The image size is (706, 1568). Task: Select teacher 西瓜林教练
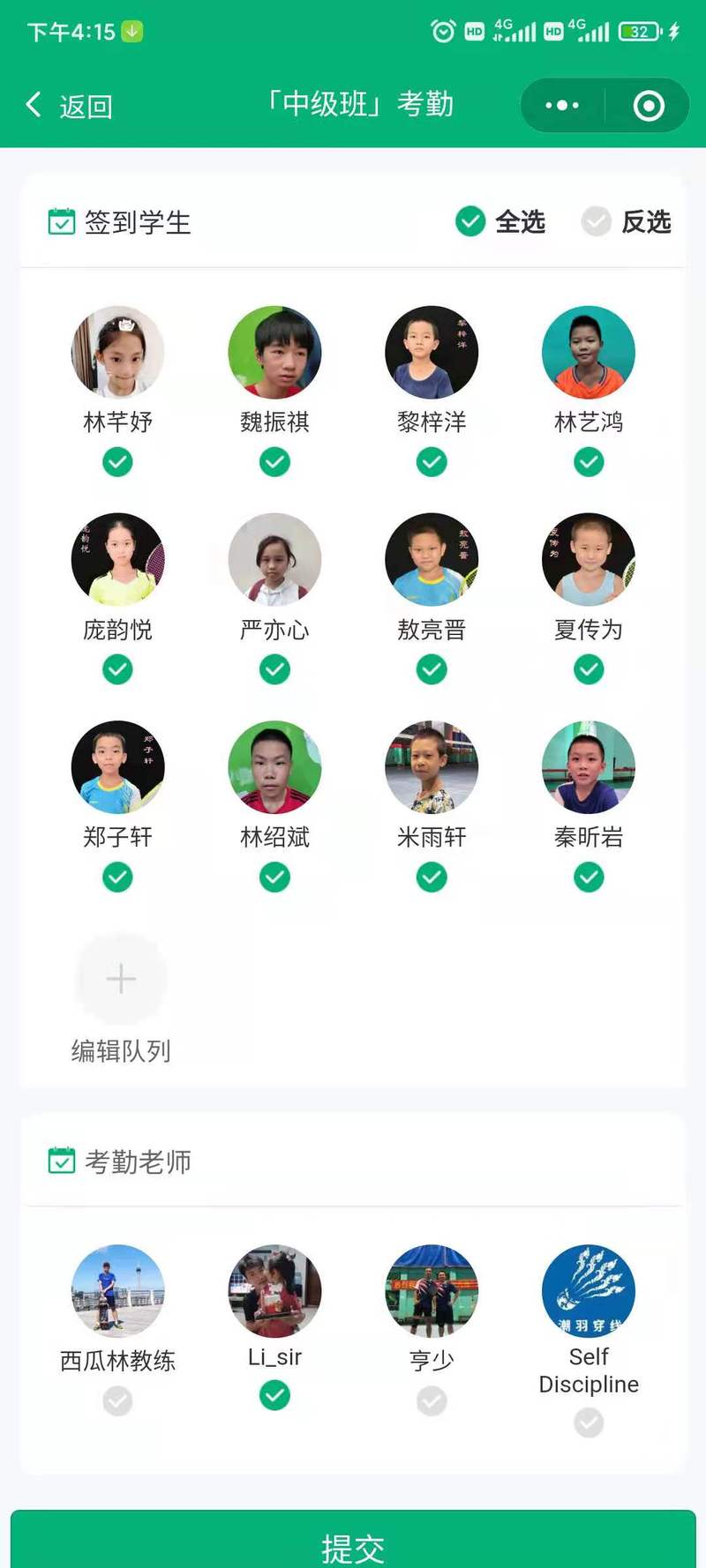117,1400
